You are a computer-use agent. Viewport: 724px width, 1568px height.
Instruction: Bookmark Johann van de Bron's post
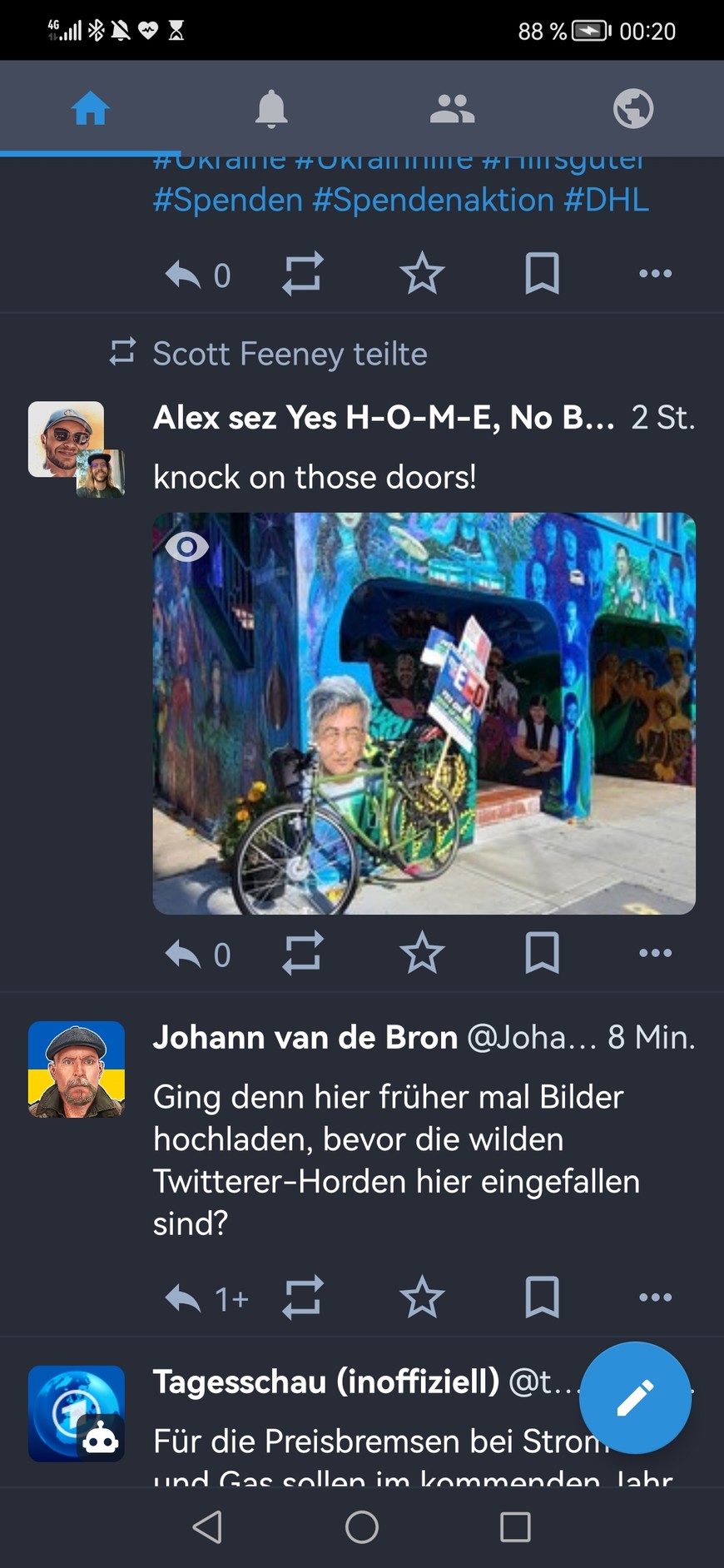click(x=542, y=1298)
